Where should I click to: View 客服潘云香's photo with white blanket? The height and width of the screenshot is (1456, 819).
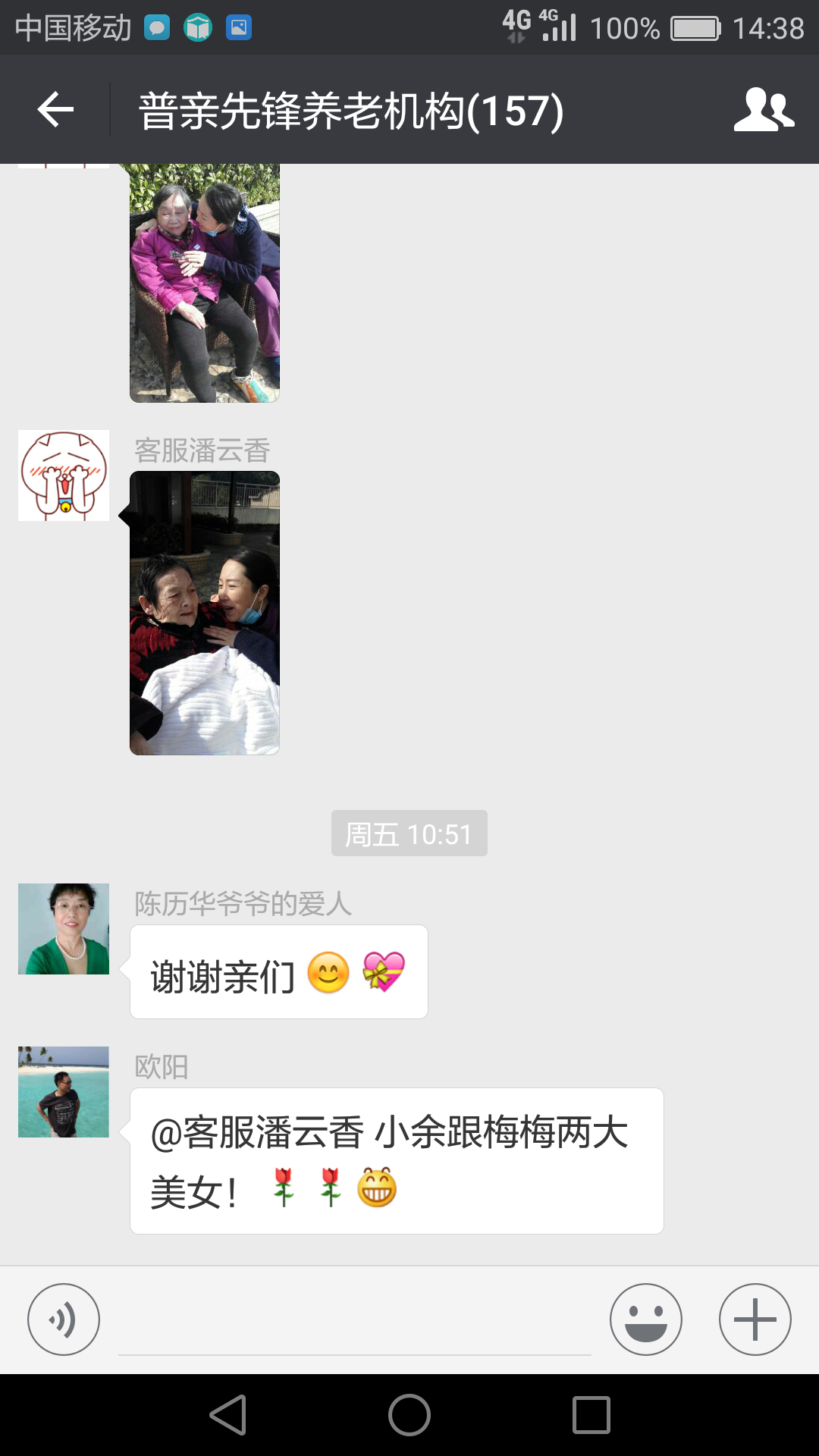click(205, 613)
